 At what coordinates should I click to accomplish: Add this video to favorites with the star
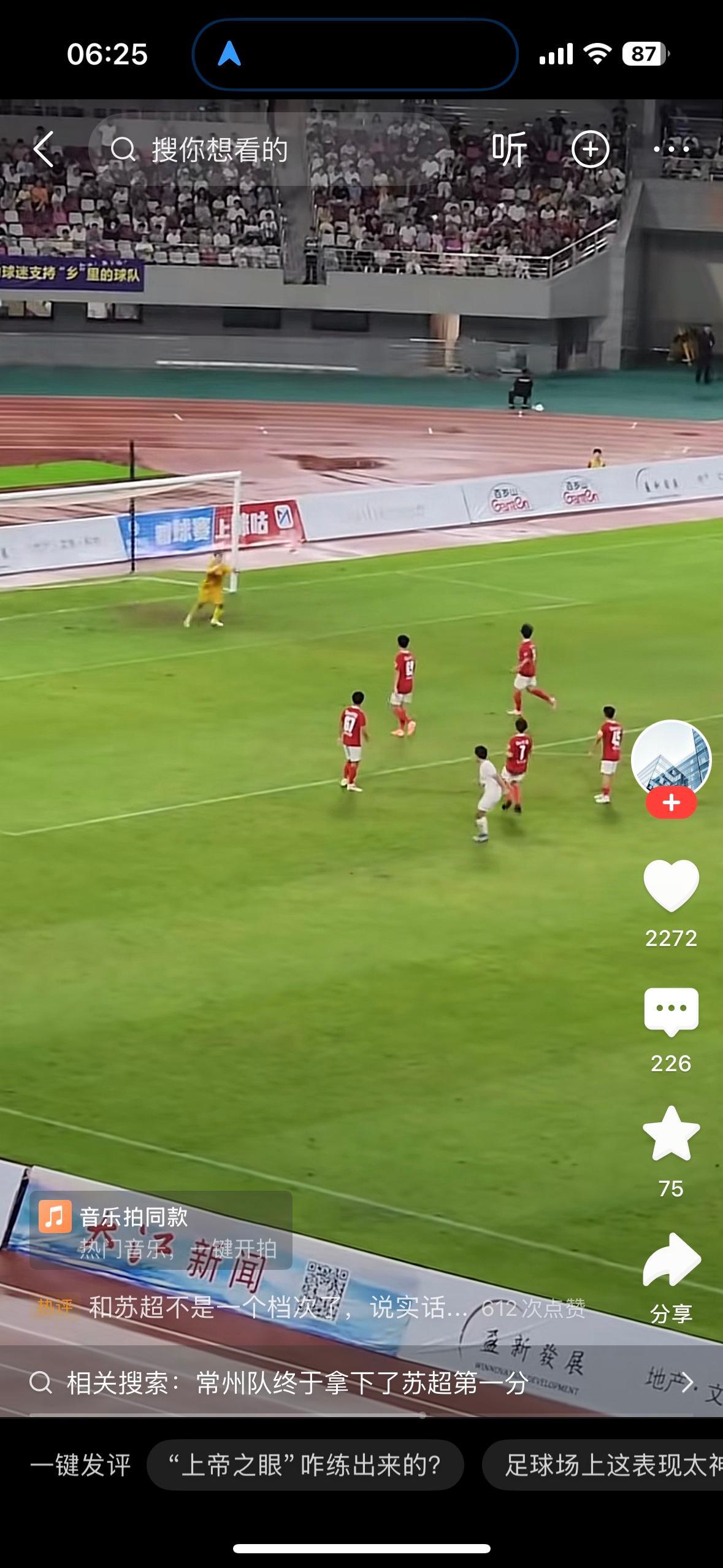671,1135
